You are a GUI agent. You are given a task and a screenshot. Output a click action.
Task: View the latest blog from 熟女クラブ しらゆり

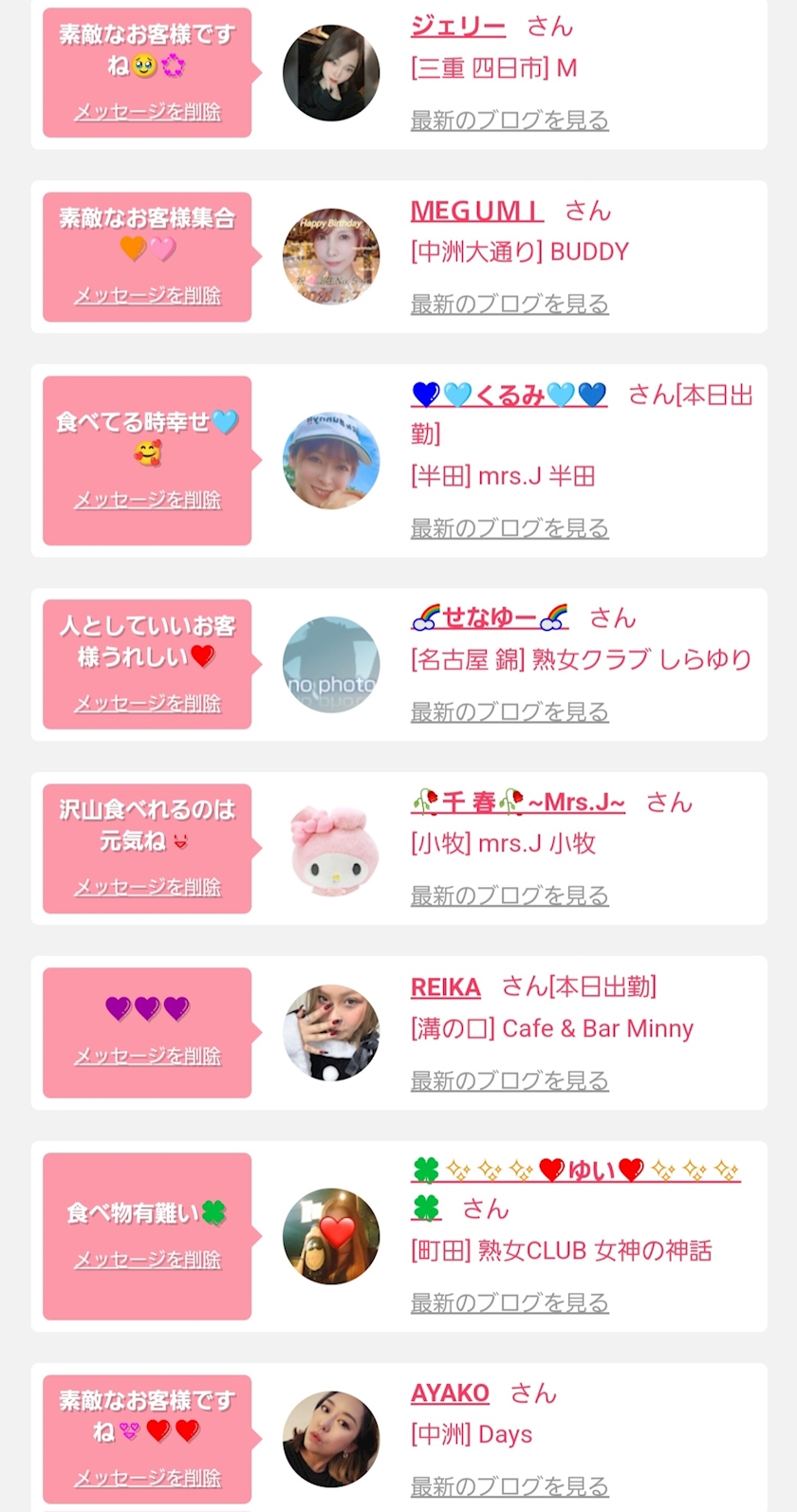point(509,712)
